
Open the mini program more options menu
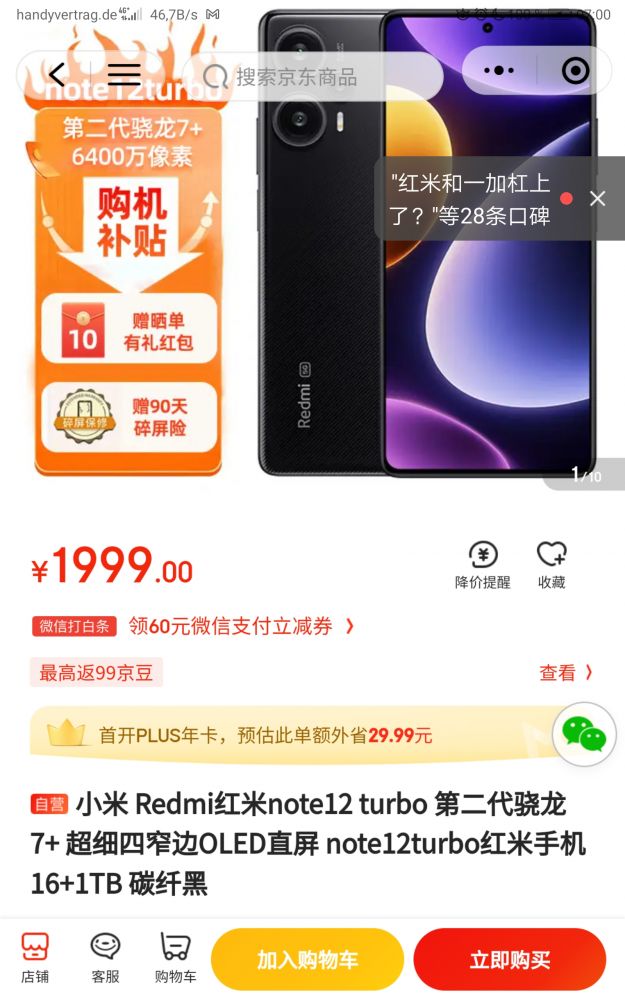(499, 71)
